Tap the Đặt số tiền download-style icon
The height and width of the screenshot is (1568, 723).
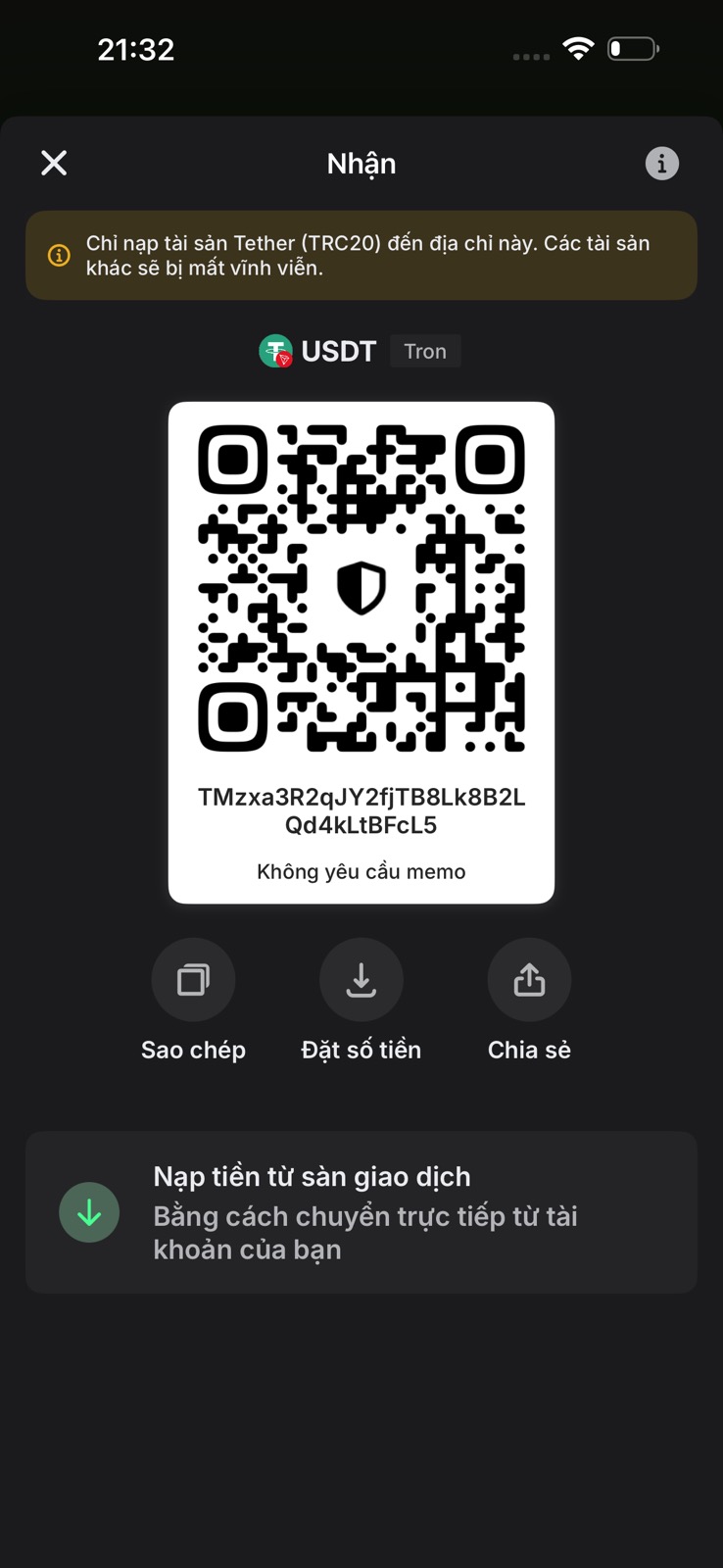pos(361,979)
